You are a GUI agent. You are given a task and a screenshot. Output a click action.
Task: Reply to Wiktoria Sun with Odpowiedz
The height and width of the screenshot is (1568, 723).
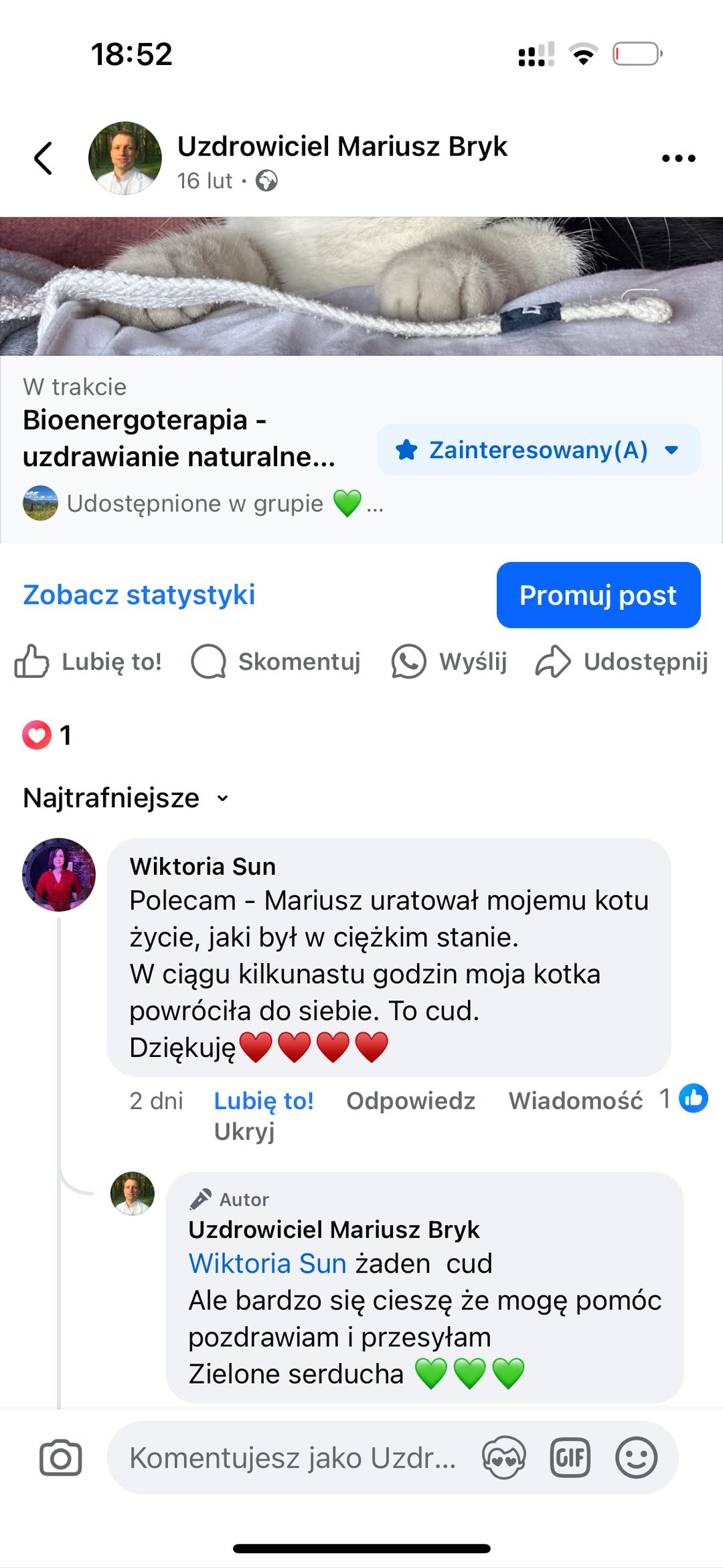point(410,1100)
